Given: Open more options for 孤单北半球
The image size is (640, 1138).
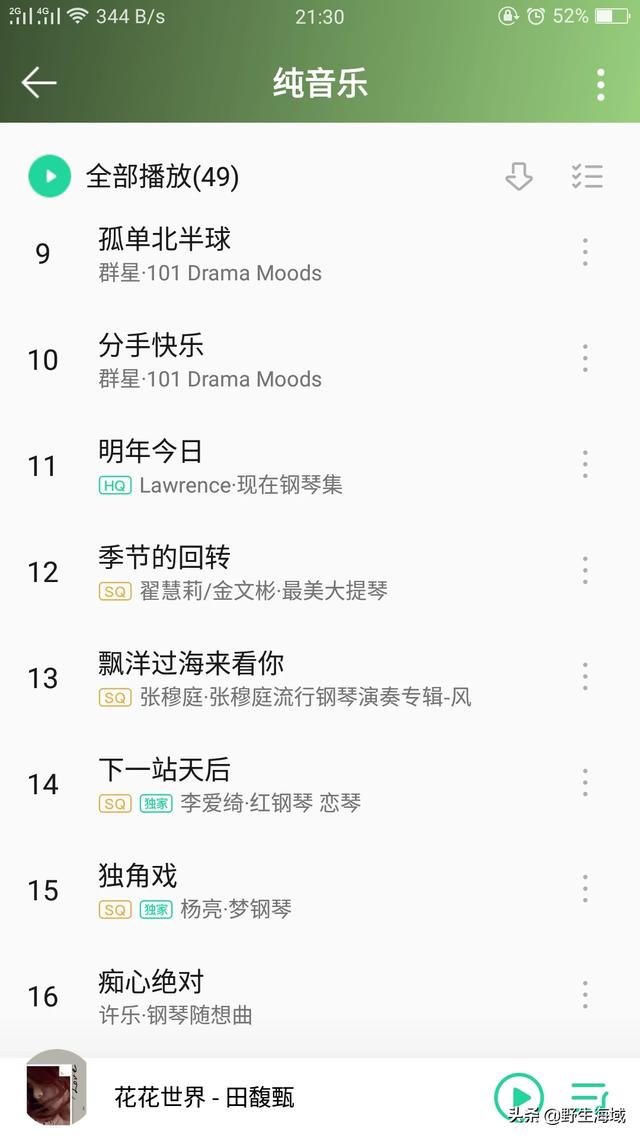Looking at the screenshot, I should pos(585,253).
